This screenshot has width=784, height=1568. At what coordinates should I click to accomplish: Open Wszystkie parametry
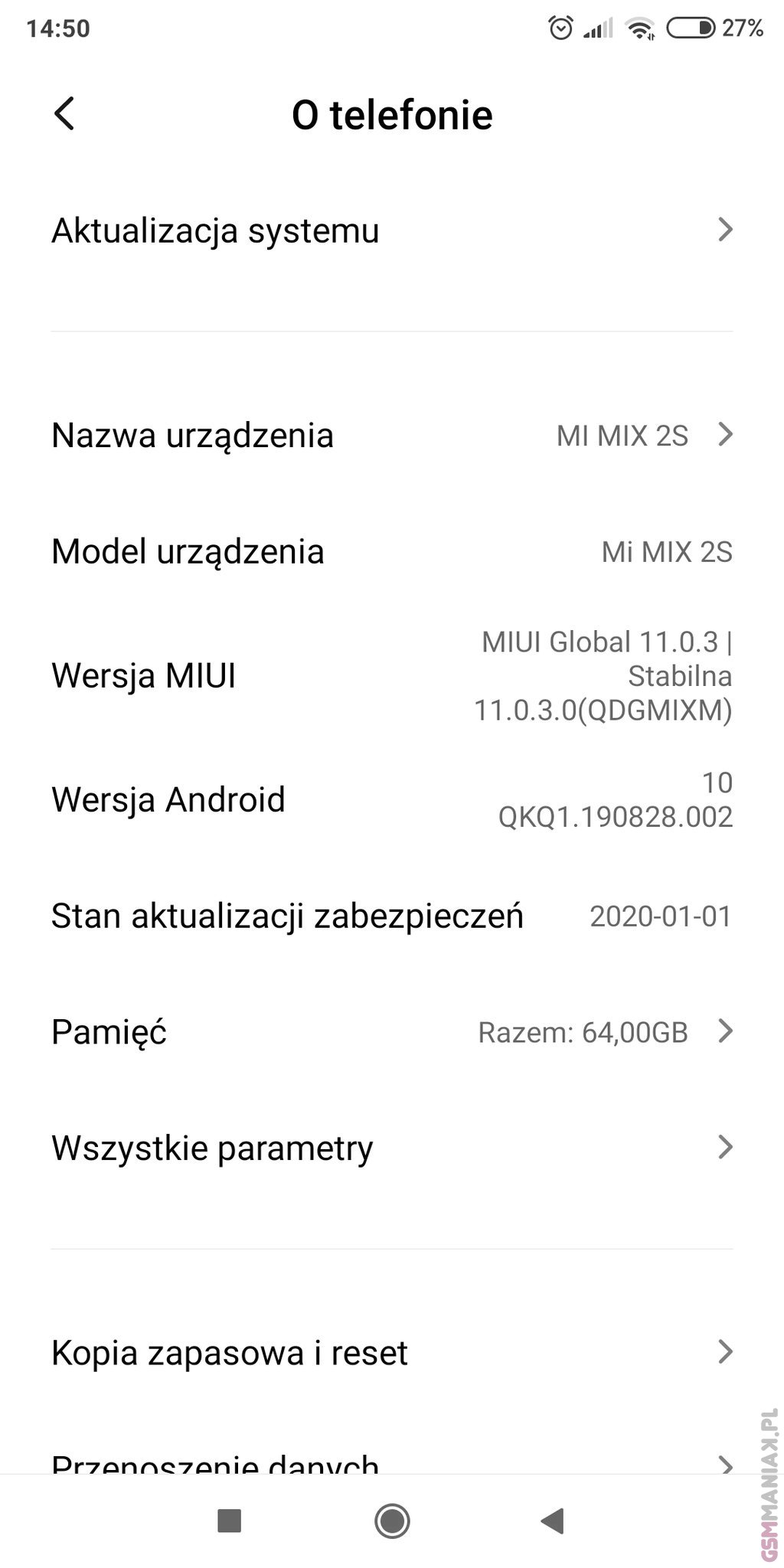pyautogui.click(x=390, y=1148)
